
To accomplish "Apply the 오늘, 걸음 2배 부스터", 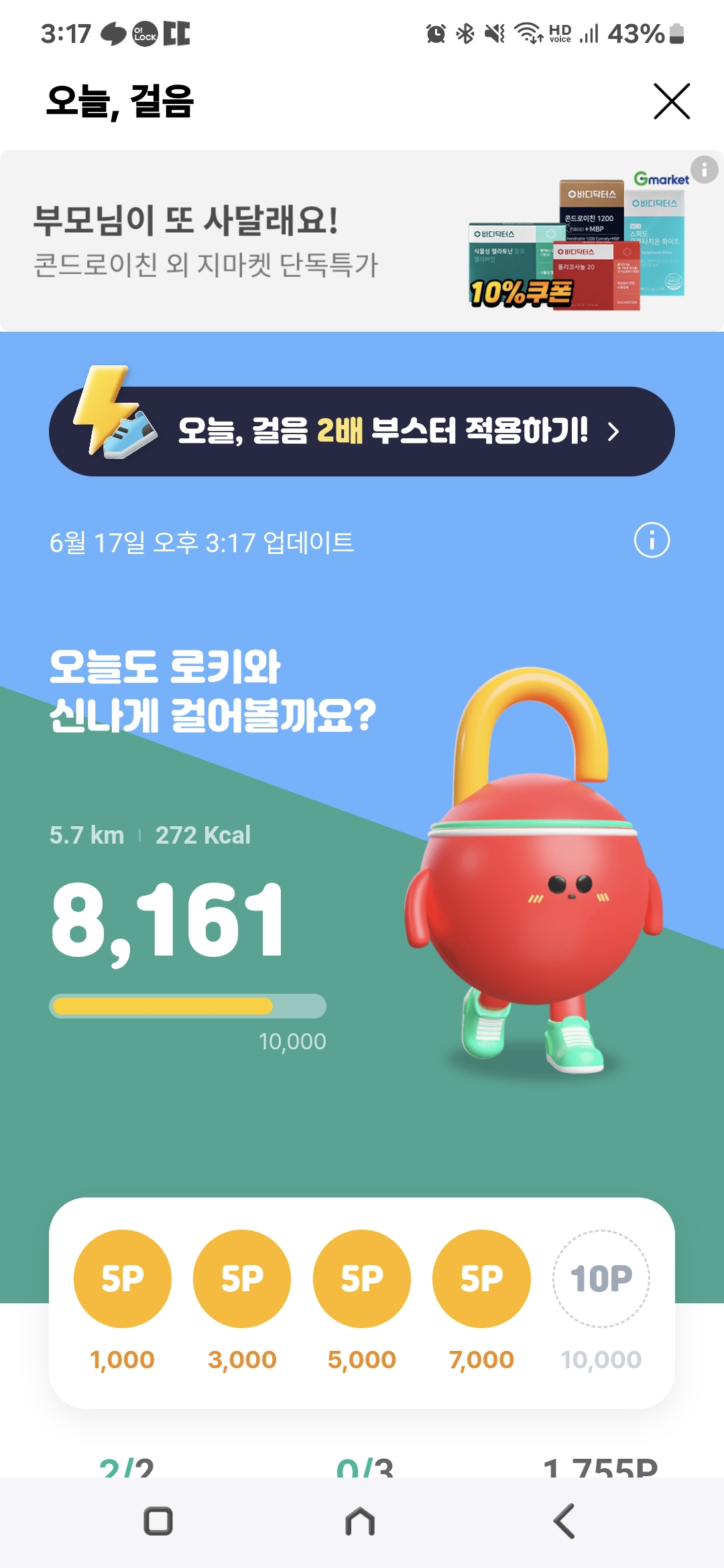I will pos(362,431).
